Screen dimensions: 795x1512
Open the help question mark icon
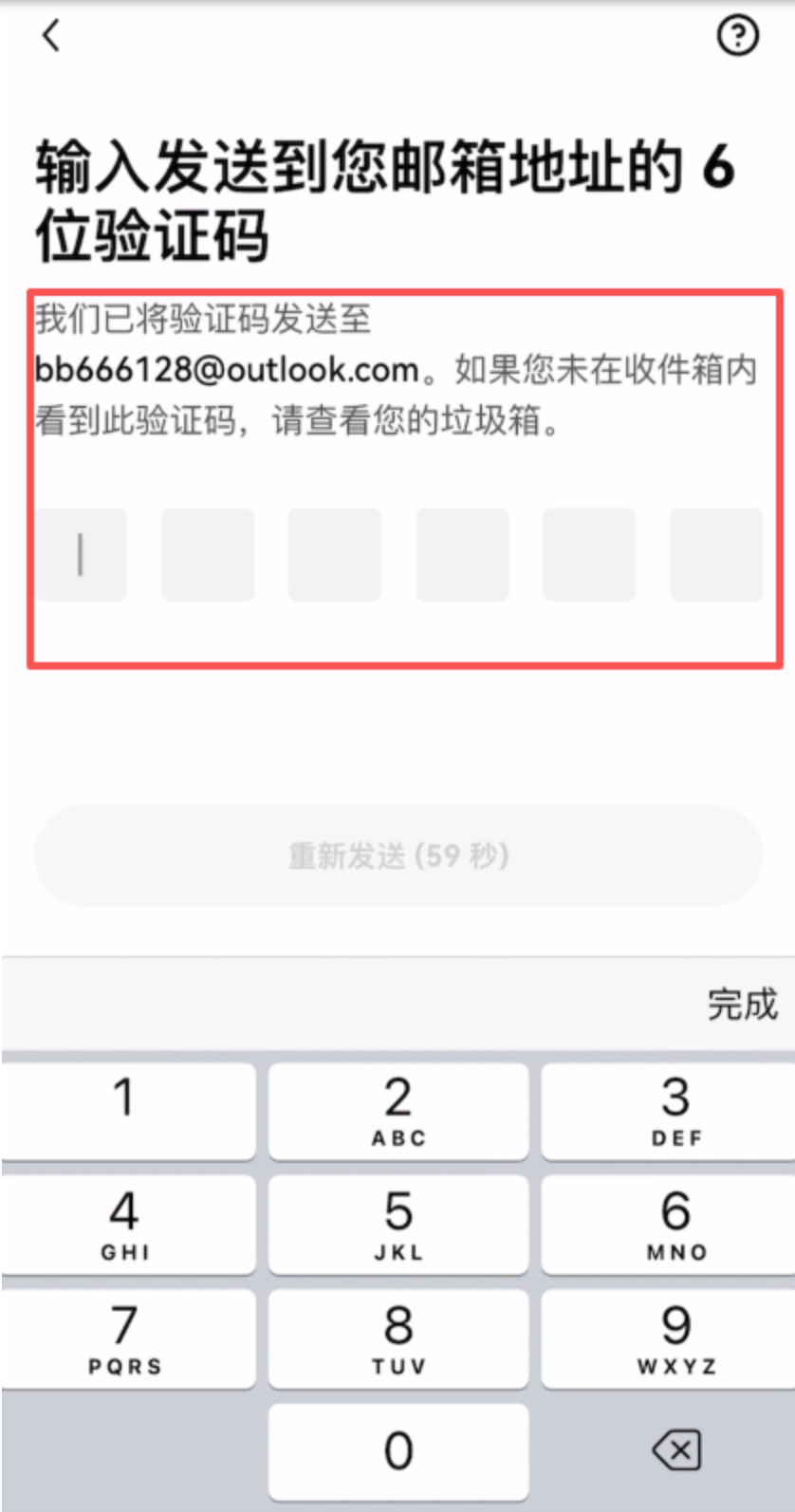(x=737, y=36)
